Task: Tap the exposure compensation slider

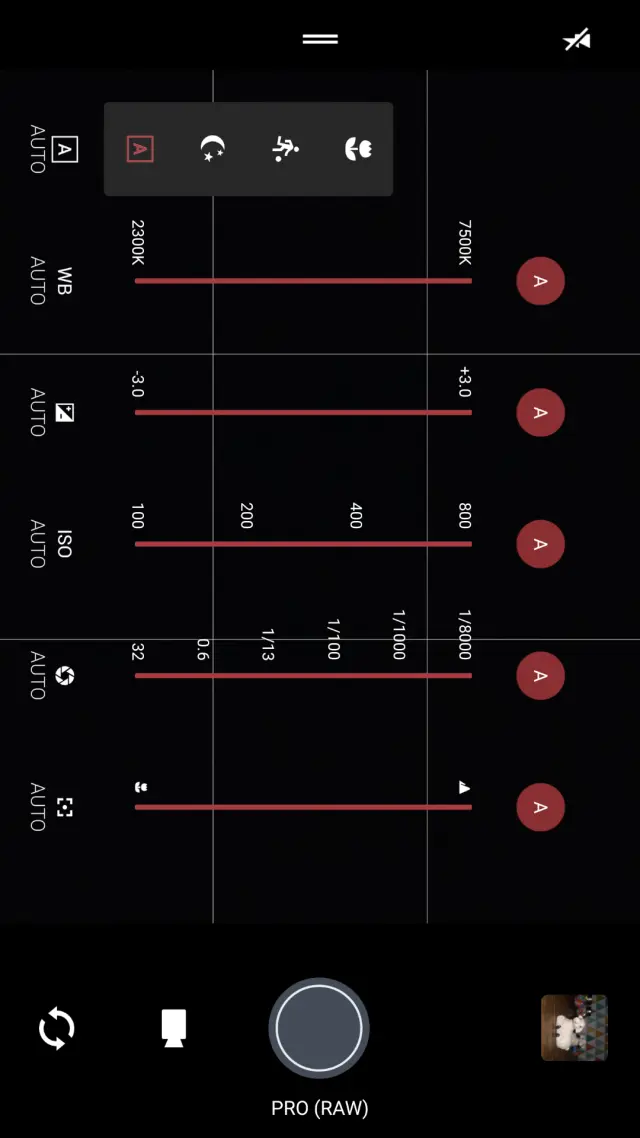Action: coord(303,412)
